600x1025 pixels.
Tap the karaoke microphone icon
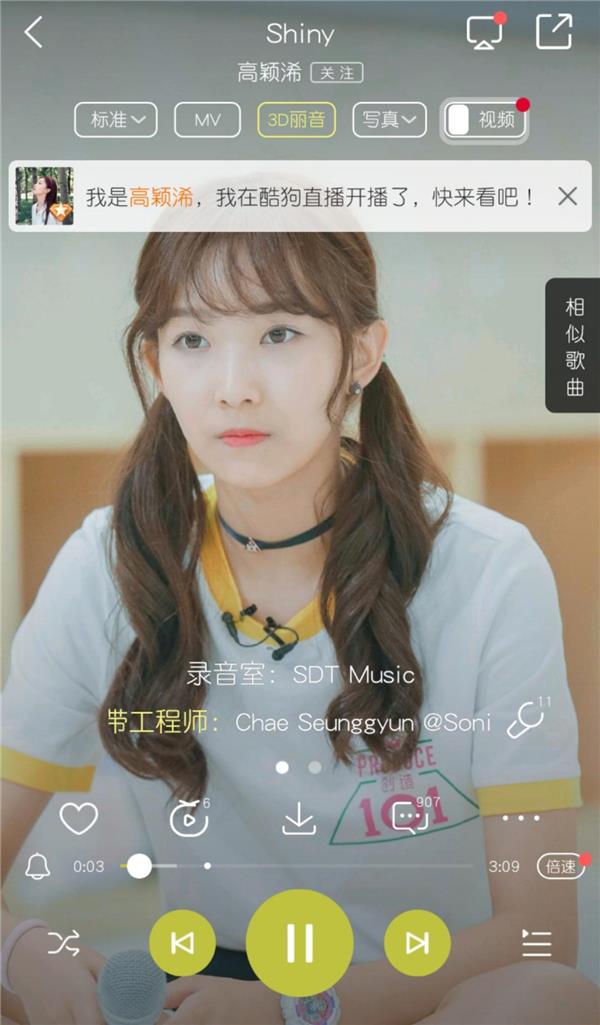coord(524,720)
